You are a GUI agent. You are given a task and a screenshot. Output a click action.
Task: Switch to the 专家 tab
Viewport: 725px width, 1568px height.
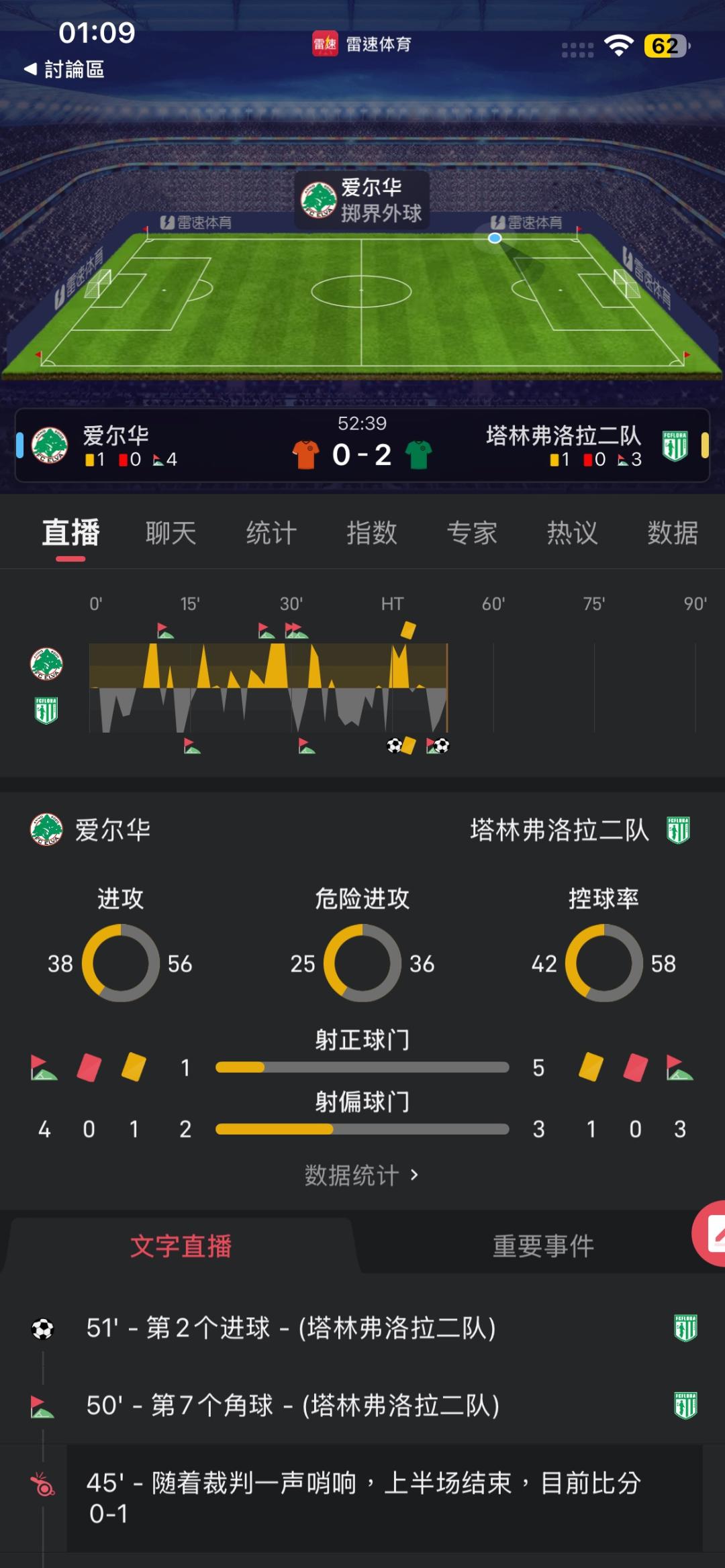pos(472,533)
